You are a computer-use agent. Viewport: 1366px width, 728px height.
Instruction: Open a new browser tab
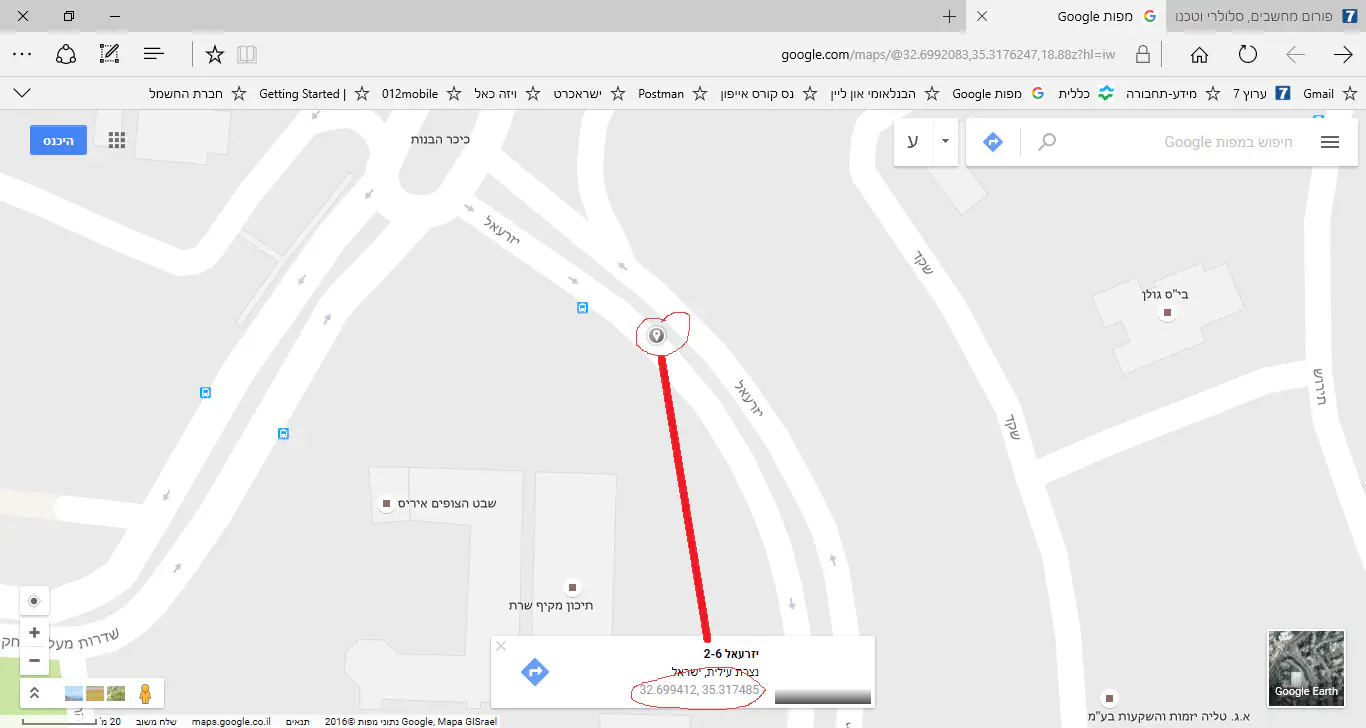coord(949,17)
